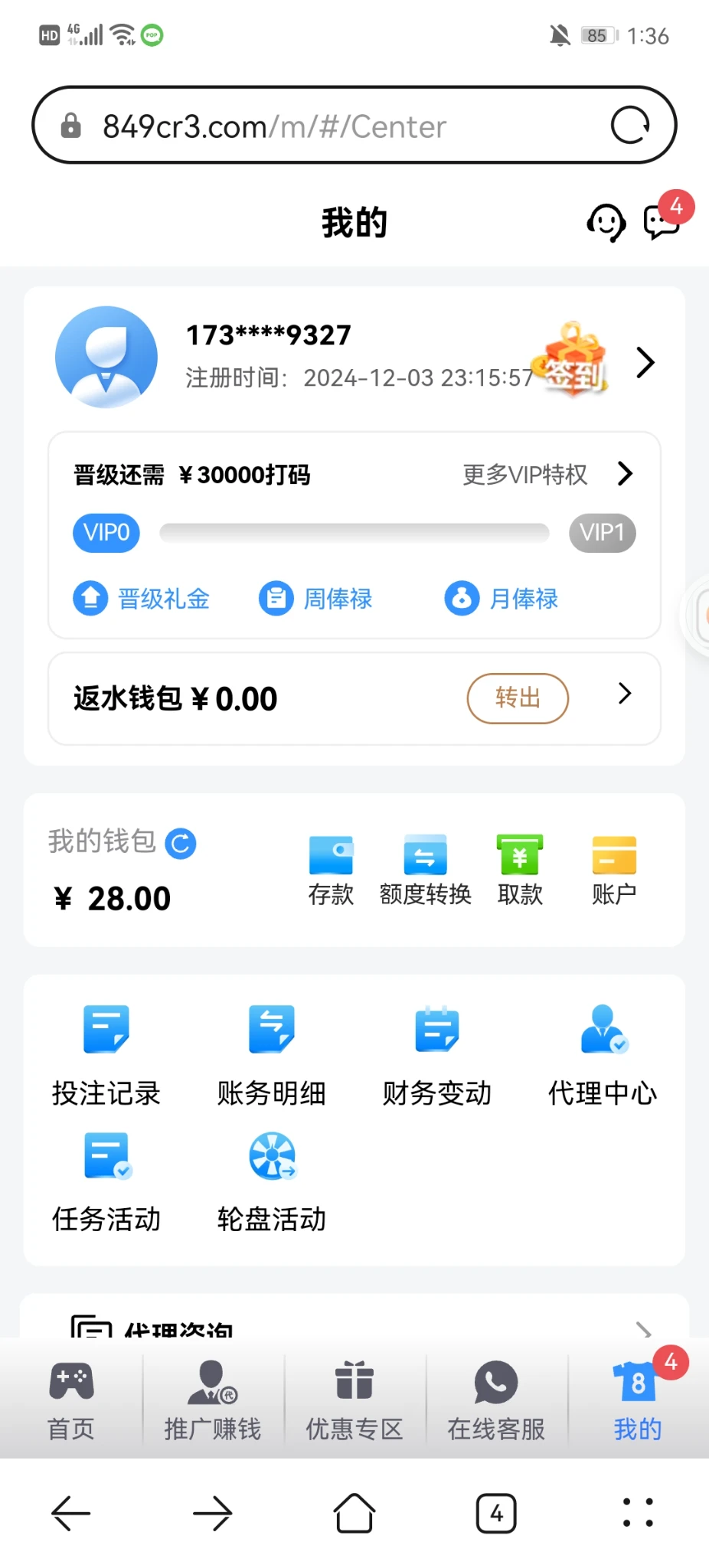This screenshot has height=1568, width=709.
Task: Reload the page in the address bar
Action: pos(630,126)
